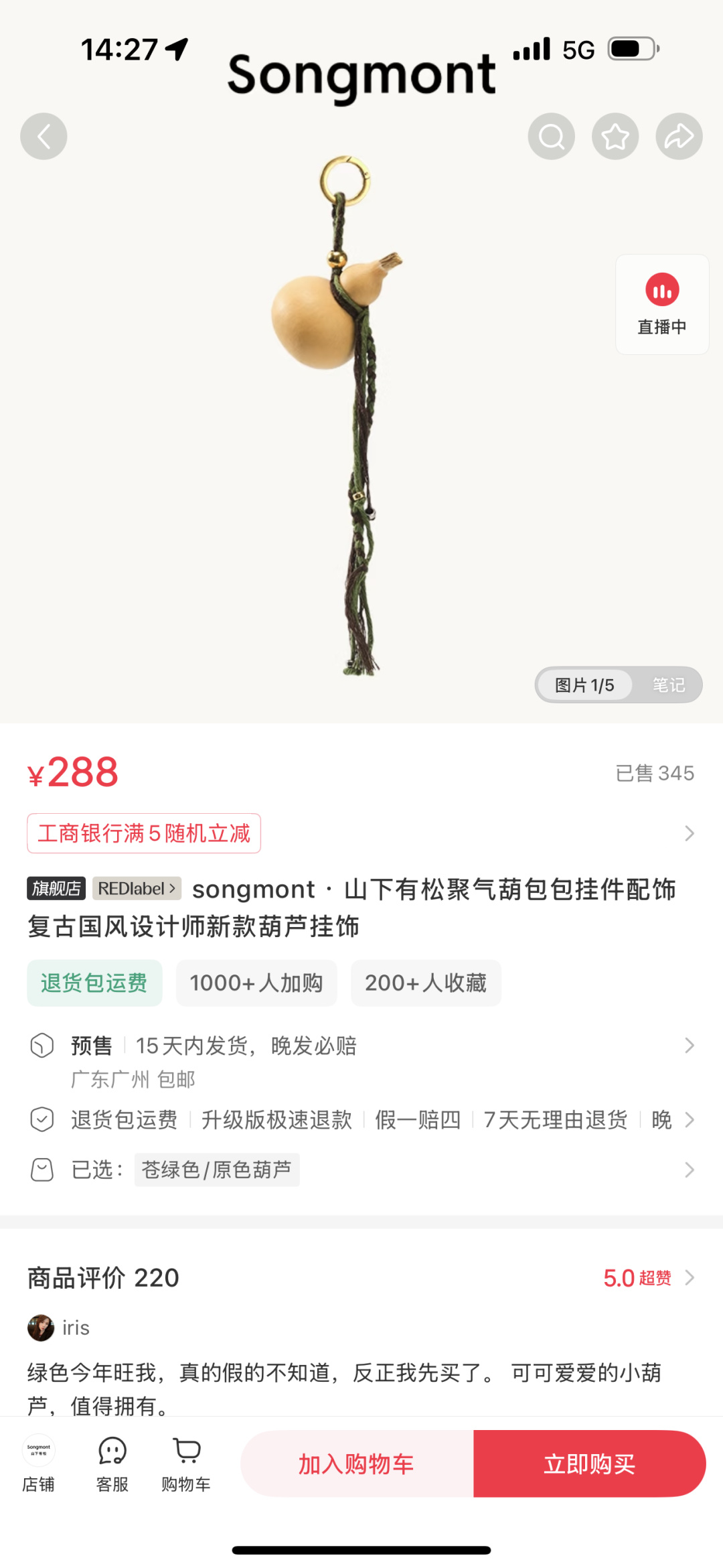Tap 加入购物车 to add to cart

tap(357, 1464)
